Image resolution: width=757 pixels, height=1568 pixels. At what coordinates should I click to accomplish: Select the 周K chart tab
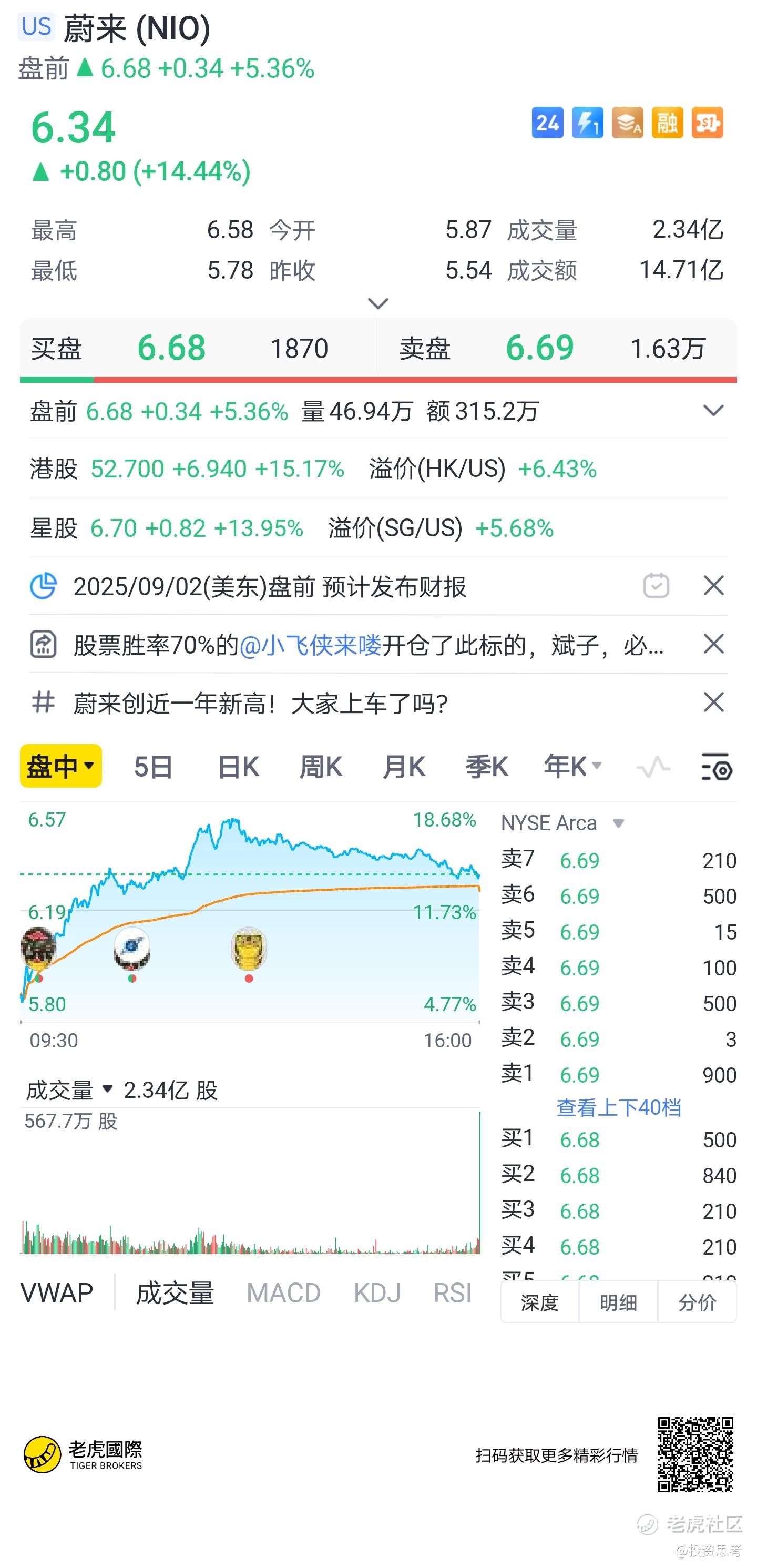[x=321, y=766]
